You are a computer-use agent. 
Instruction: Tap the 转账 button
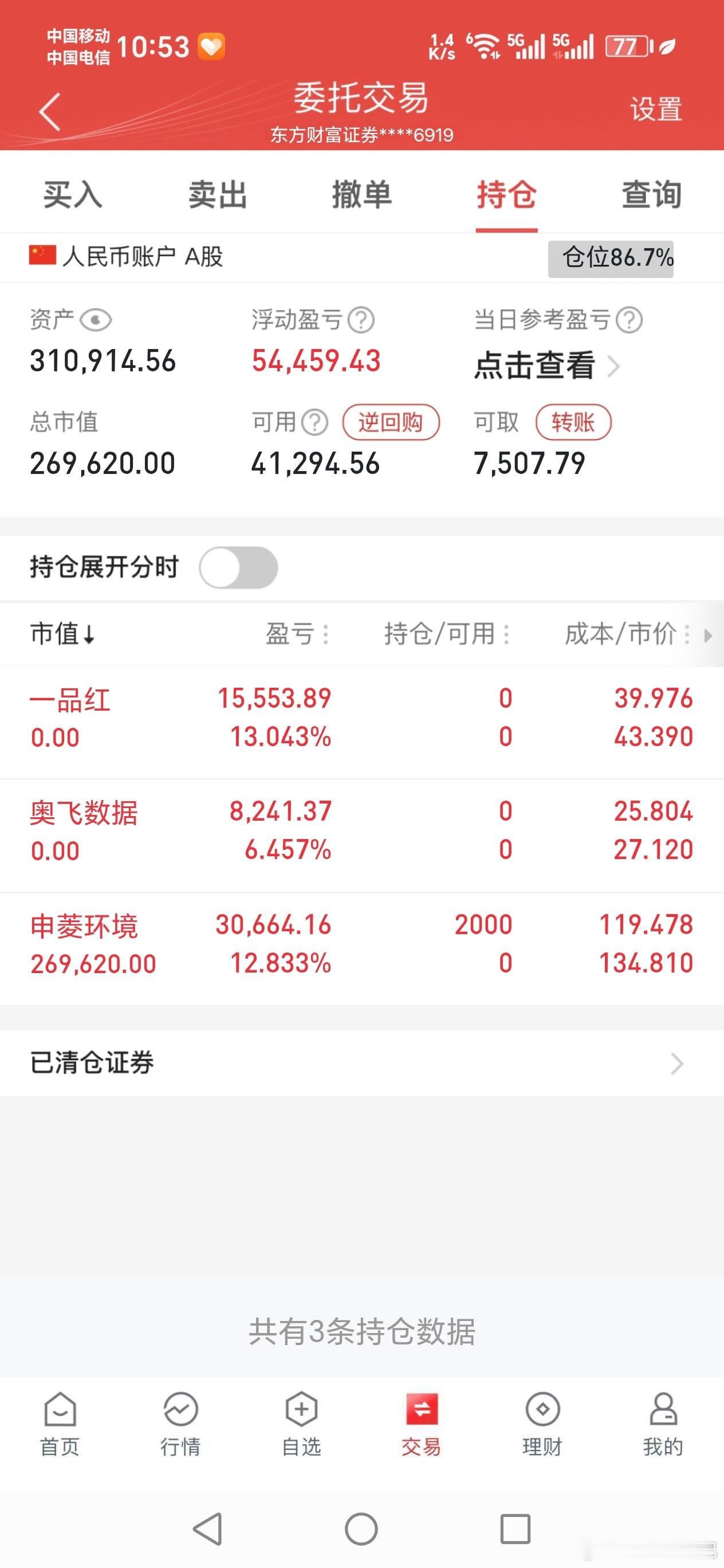(x=573, y=422)
